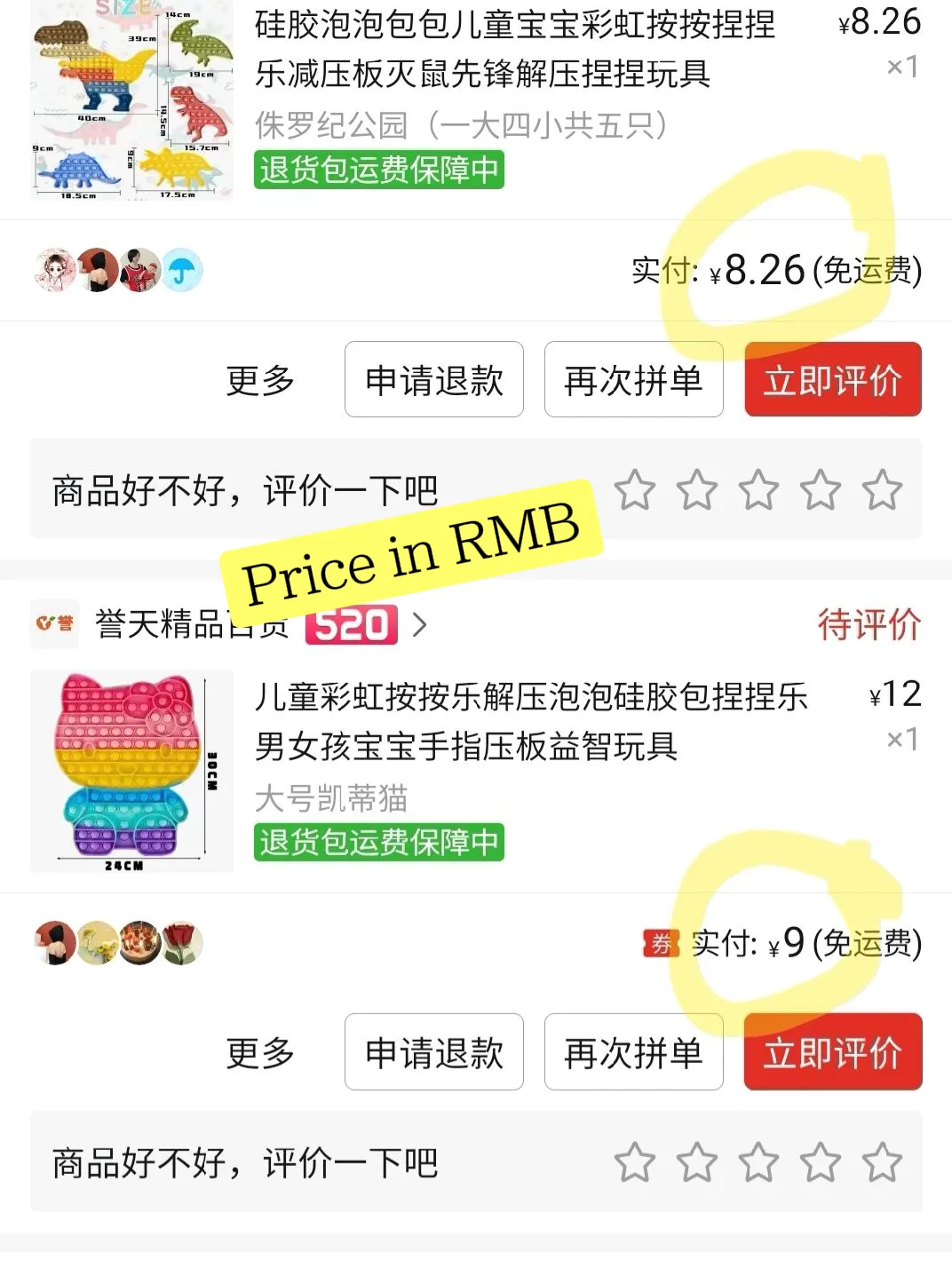Select the red rose avatar under the Hello Kitty order
This screenshot has height=1269, width=952.
[x=180, y=944]
